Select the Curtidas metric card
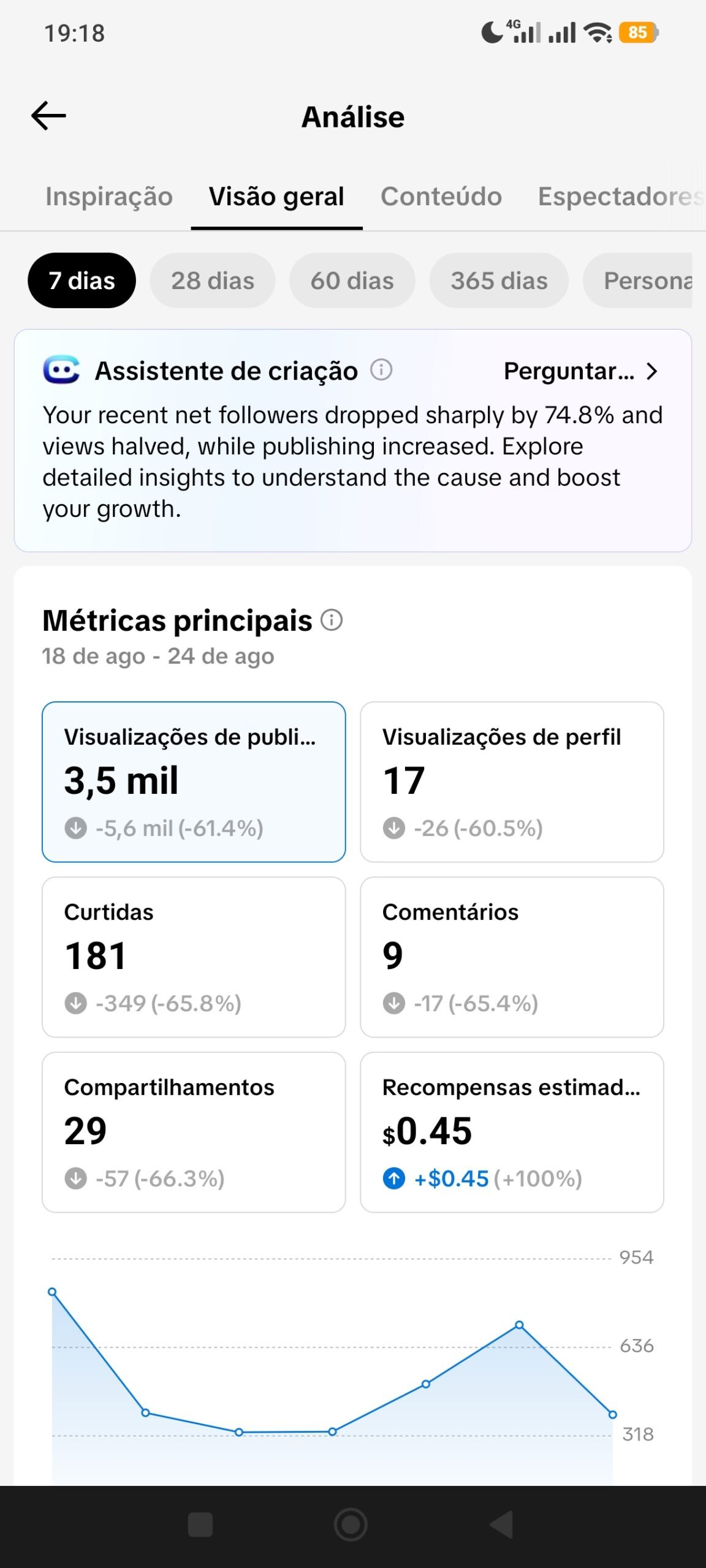Viewport: 706px width, 1568px height. 194,957
